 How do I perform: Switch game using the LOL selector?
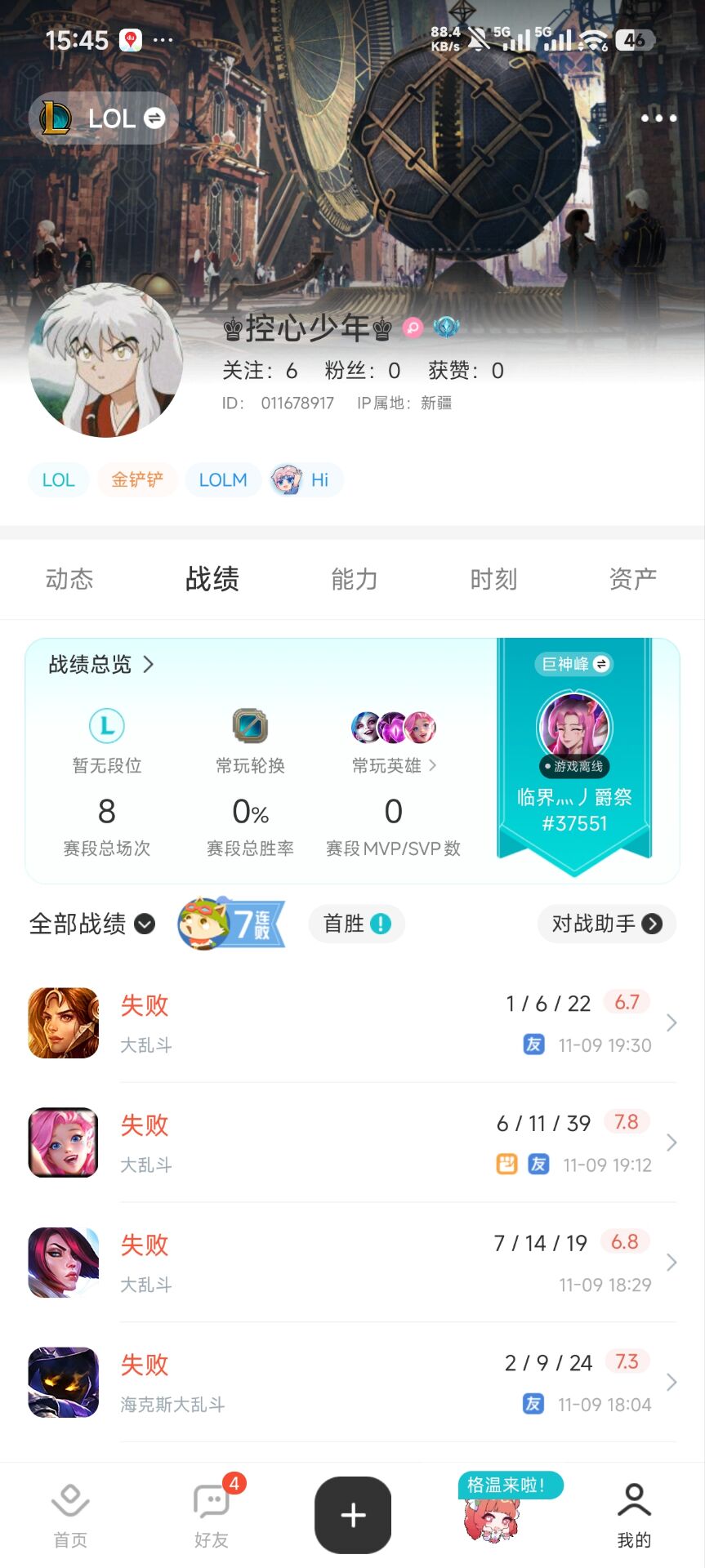pos(104,118)
